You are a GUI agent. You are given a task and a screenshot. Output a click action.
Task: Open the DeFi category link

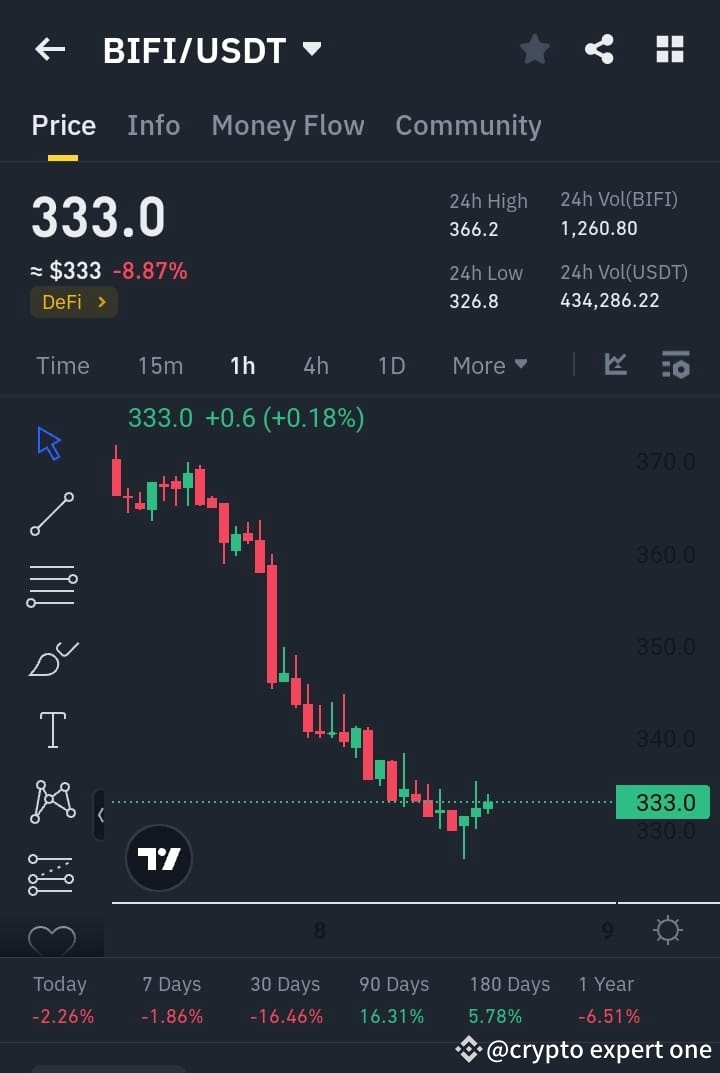[x=73, y=301]
